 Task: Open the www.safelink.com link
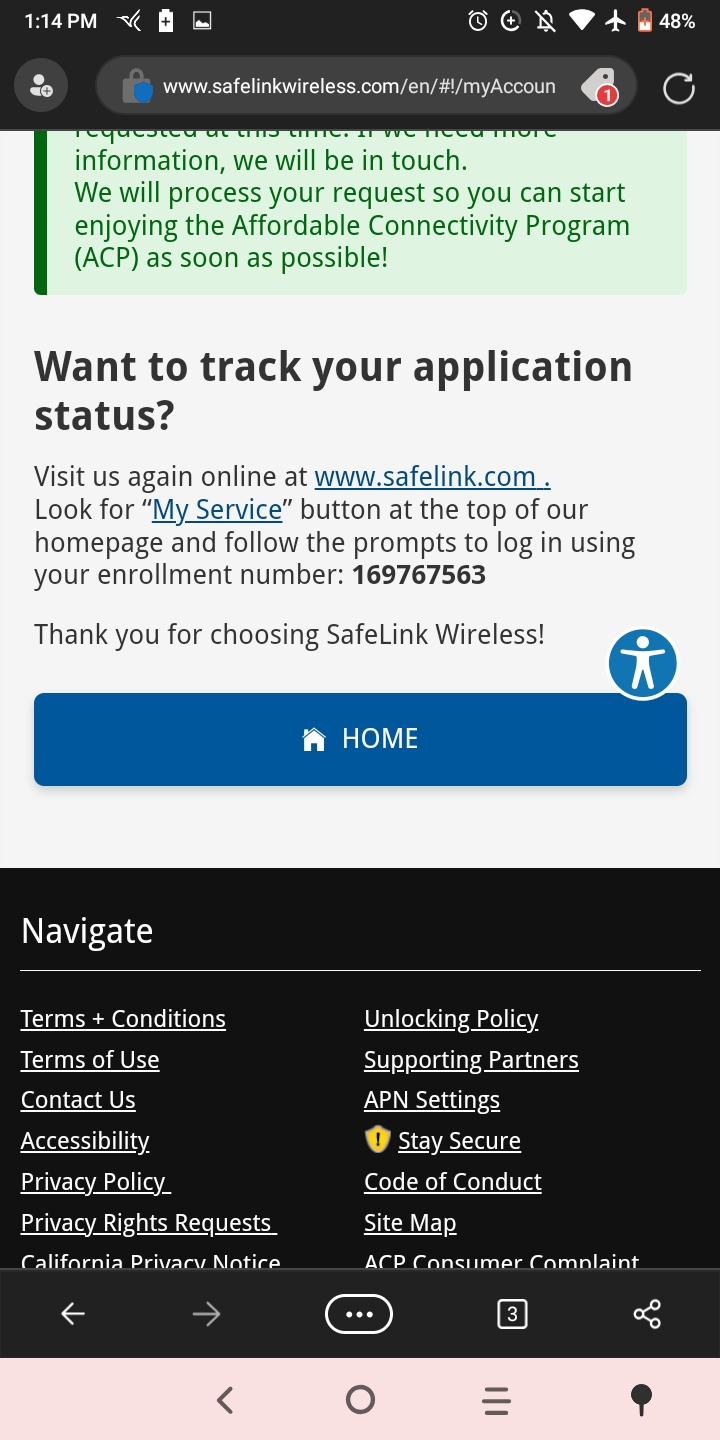(432, 477)
